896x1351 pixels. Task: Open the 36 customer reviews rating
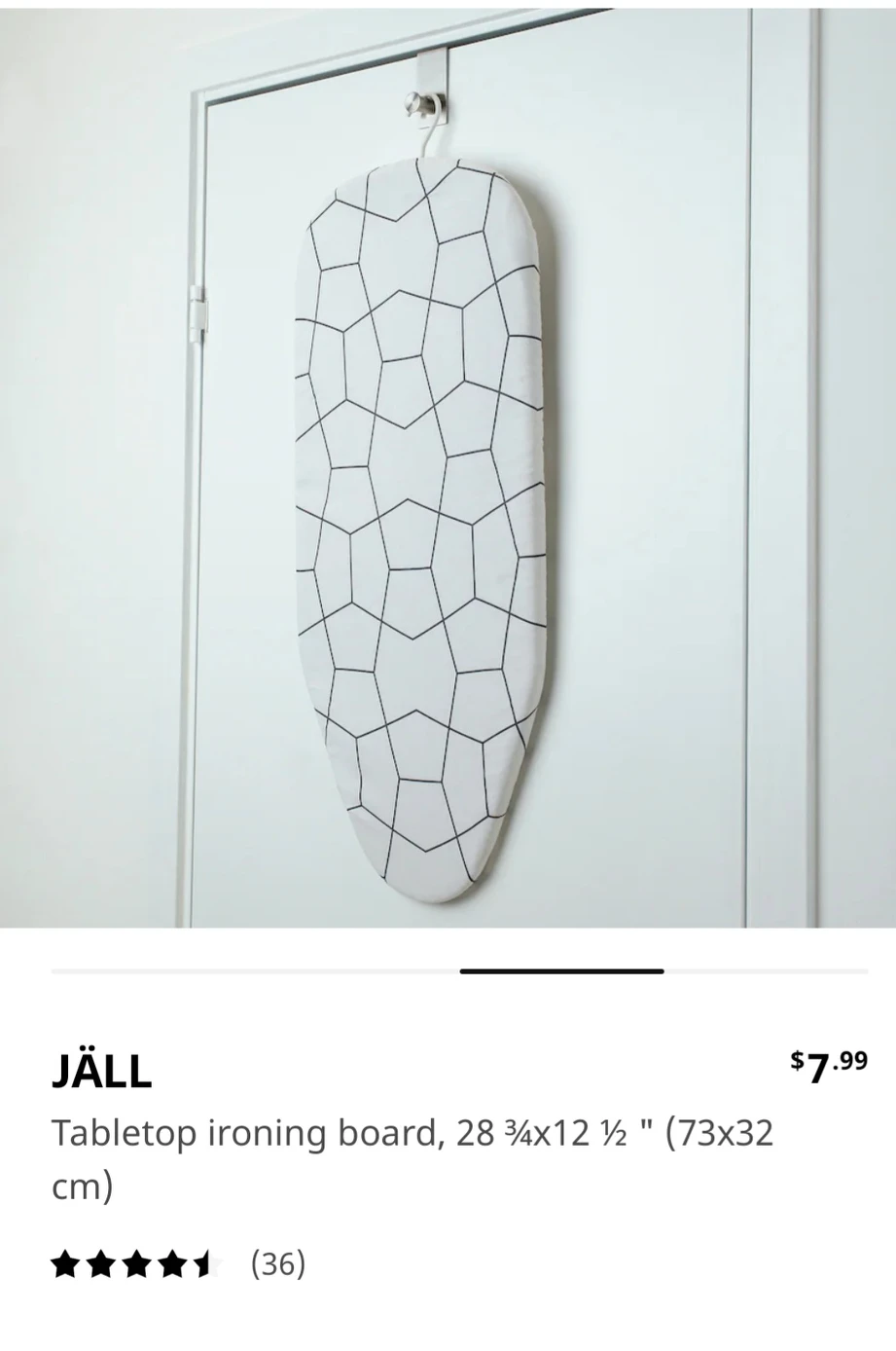(179, 1264)
